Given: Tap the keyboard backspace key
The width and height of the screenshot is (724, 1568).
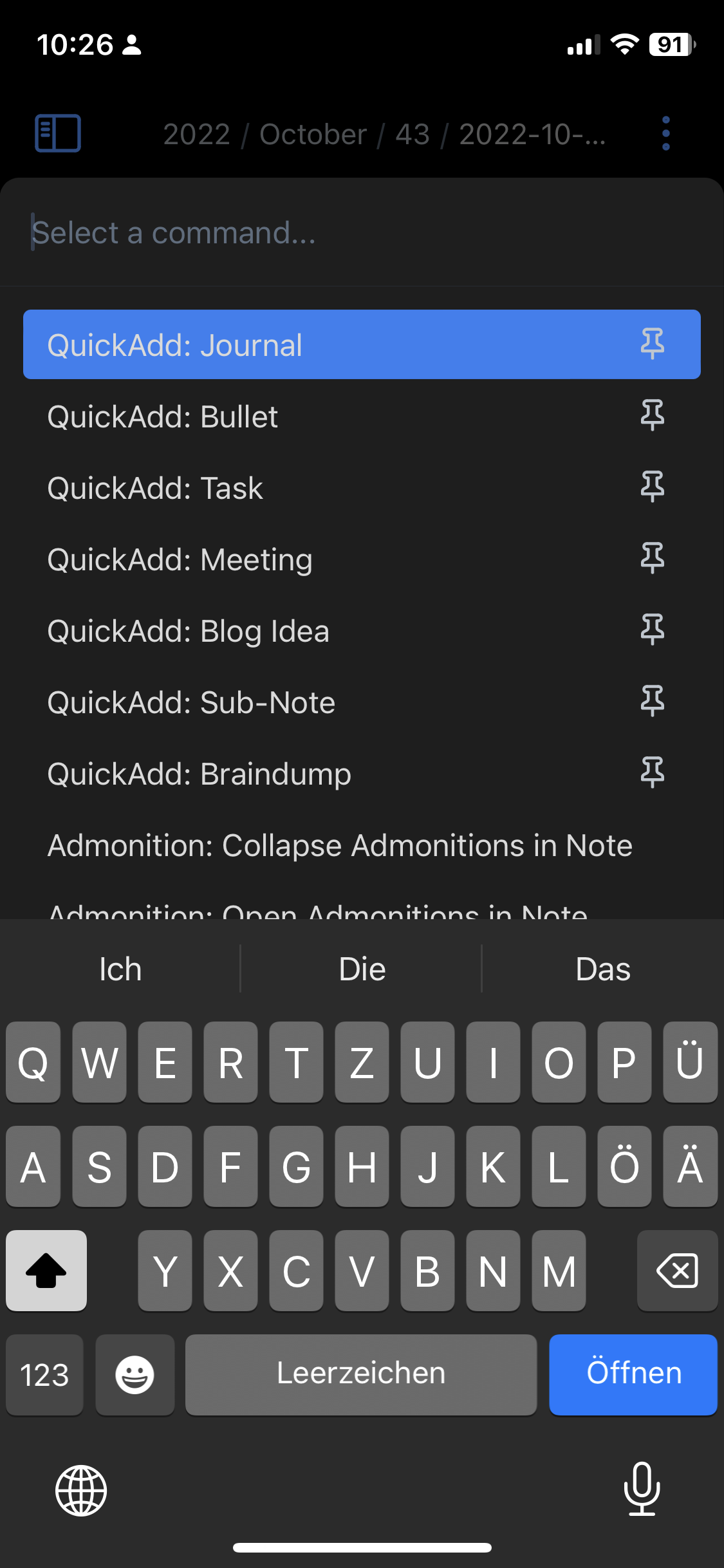Looking at the screenshot, I should pyautogui.click(x=677, y=1271).
